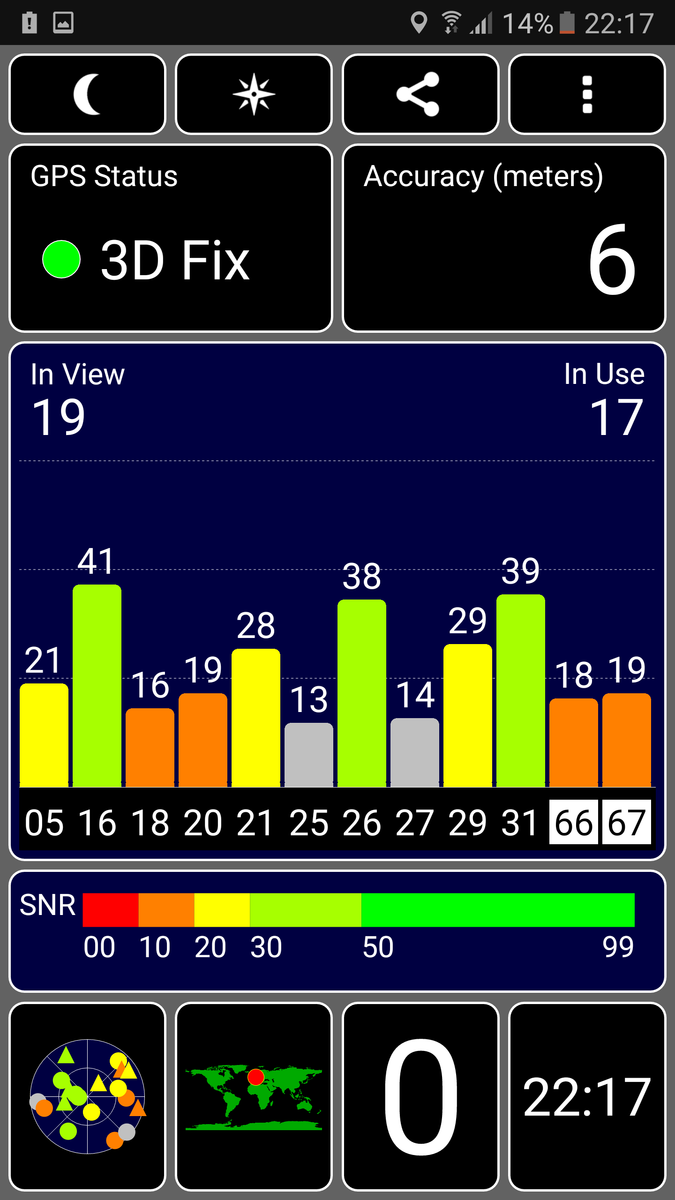Open the speed tile showing 0
Screen dimensions: 675x1200
[x=420, y=1096]
